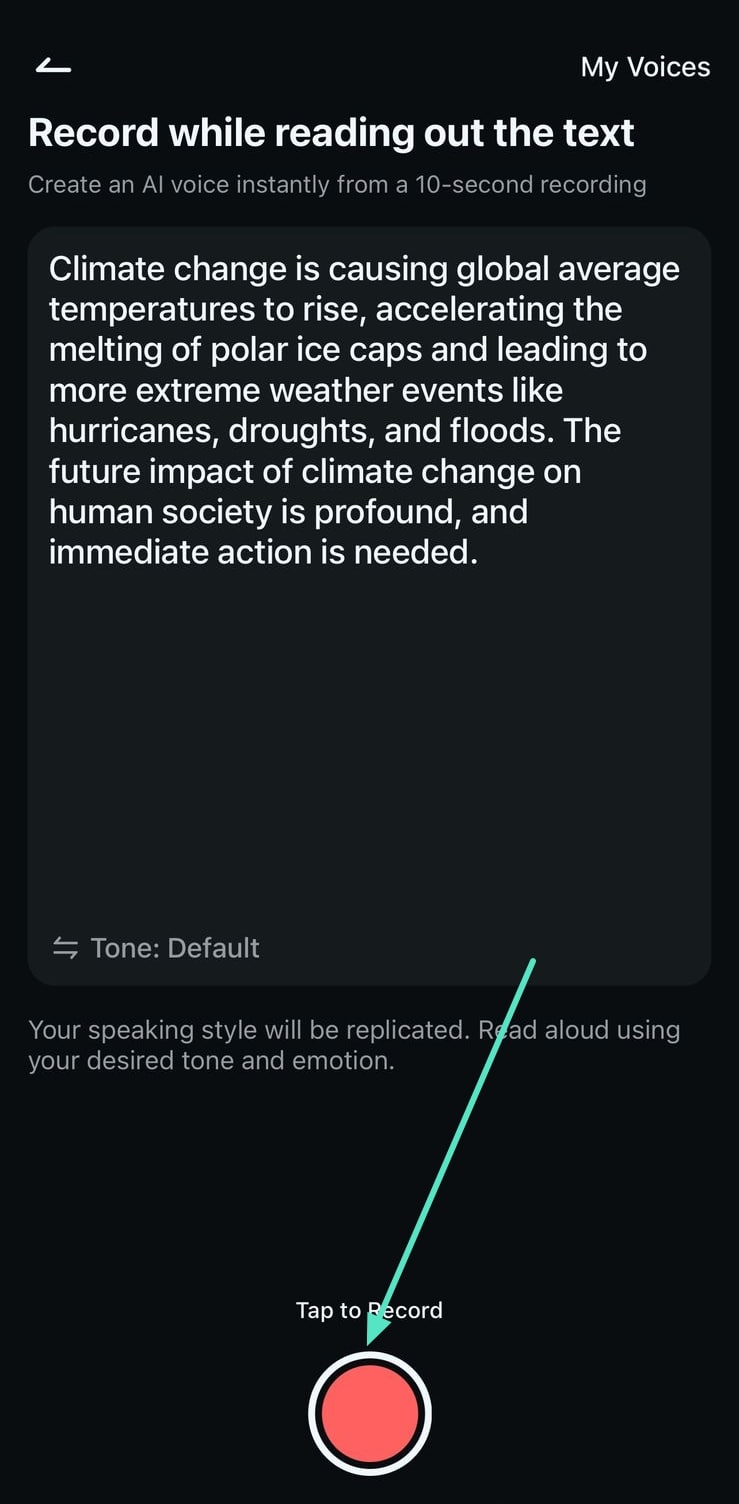Change the Tone: Default setting

pos(157,948)
